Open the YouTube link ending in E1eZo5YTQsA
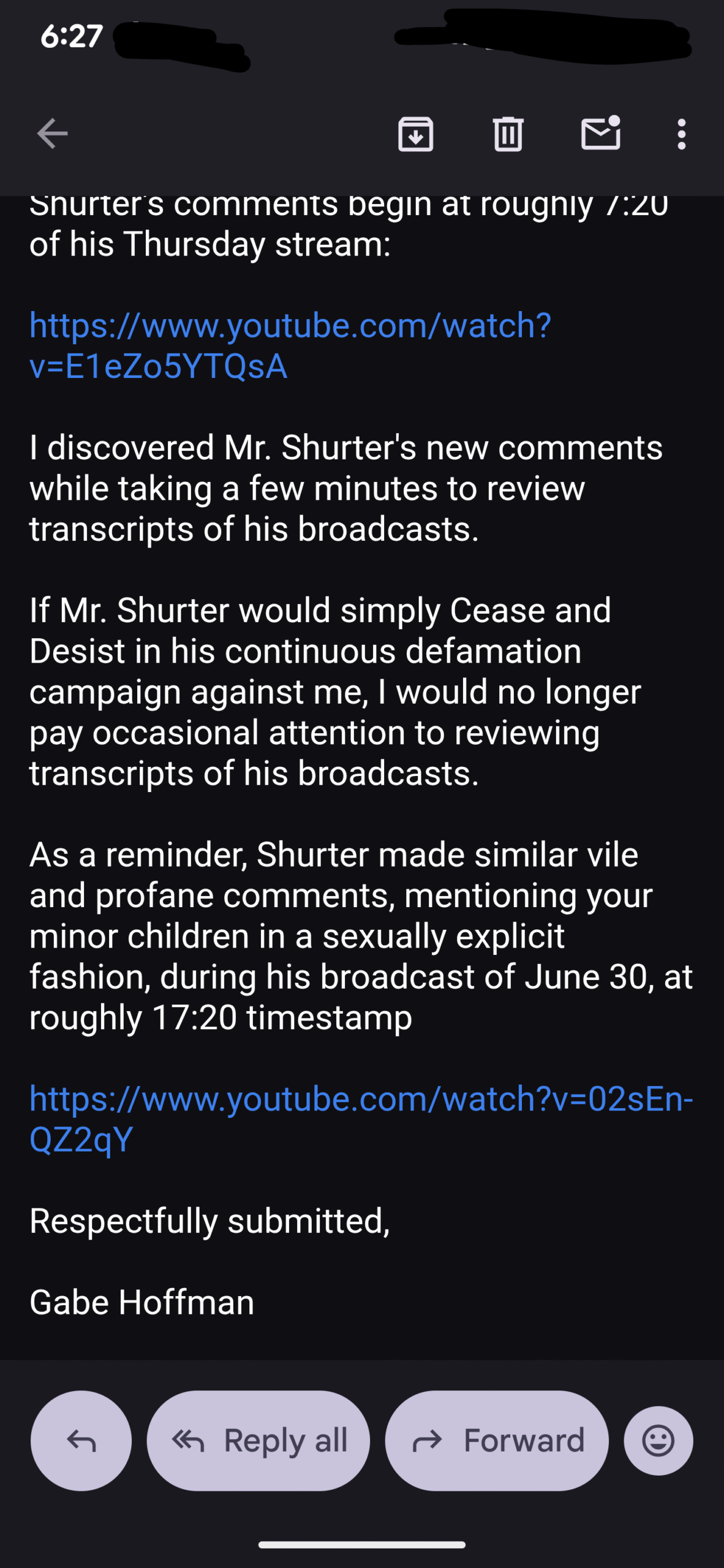This screenshot has height=1568, width=724. pos(290,345)
